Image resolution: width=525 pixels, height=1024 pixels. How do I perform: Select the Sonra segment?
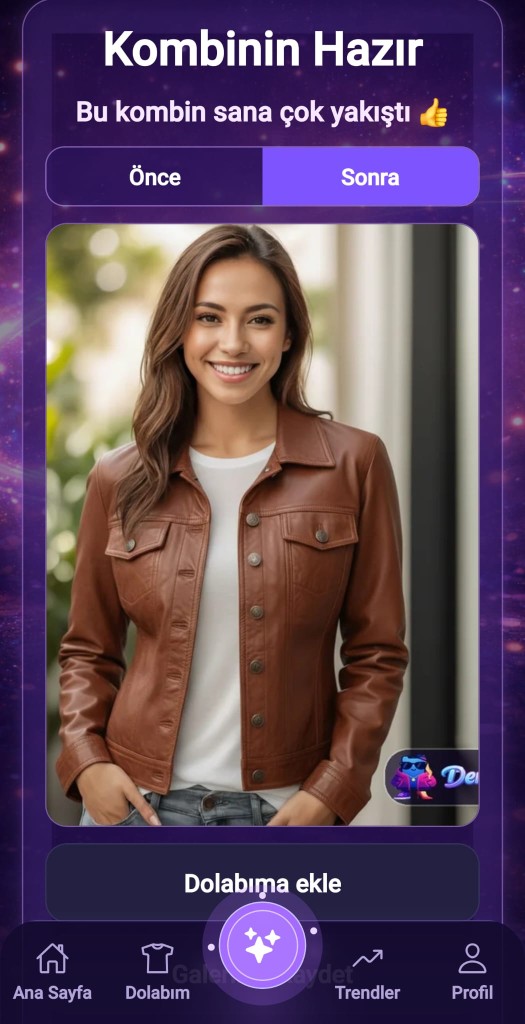[x=370, y=177]
